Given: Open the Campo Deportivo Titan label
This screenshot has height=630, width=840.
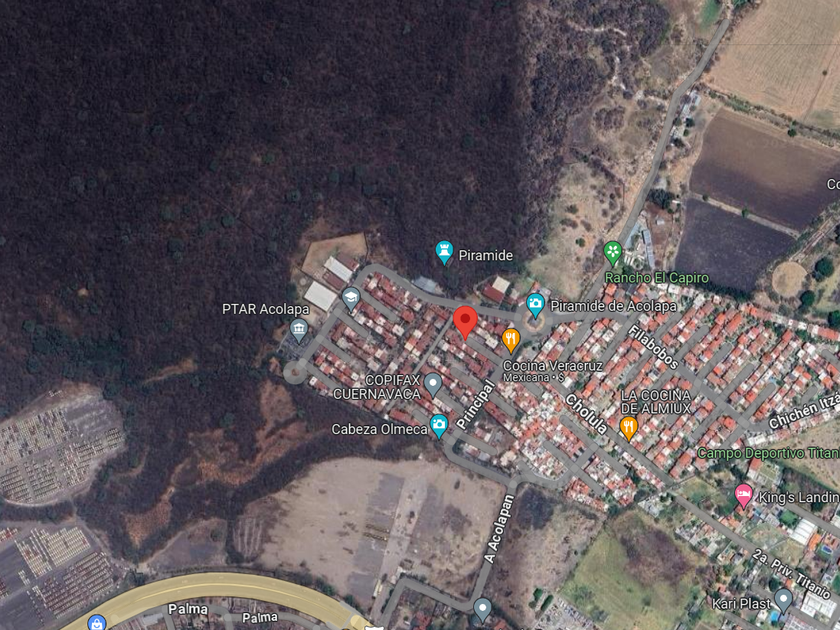Looking at the screenshot, I should pos(768,453).
